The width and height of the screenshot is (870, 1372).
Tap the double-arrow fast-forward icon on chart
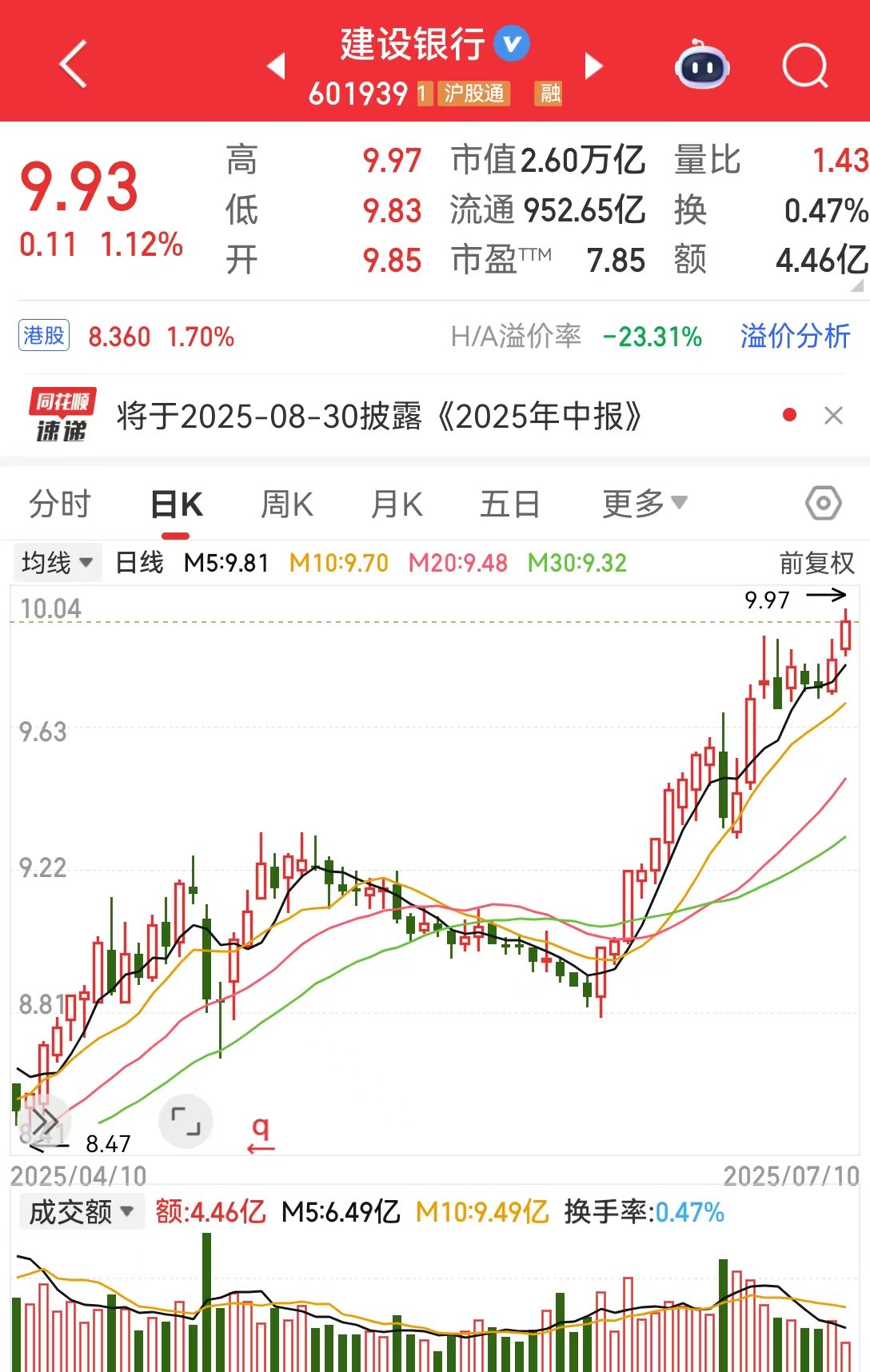tap(46, 1119)
